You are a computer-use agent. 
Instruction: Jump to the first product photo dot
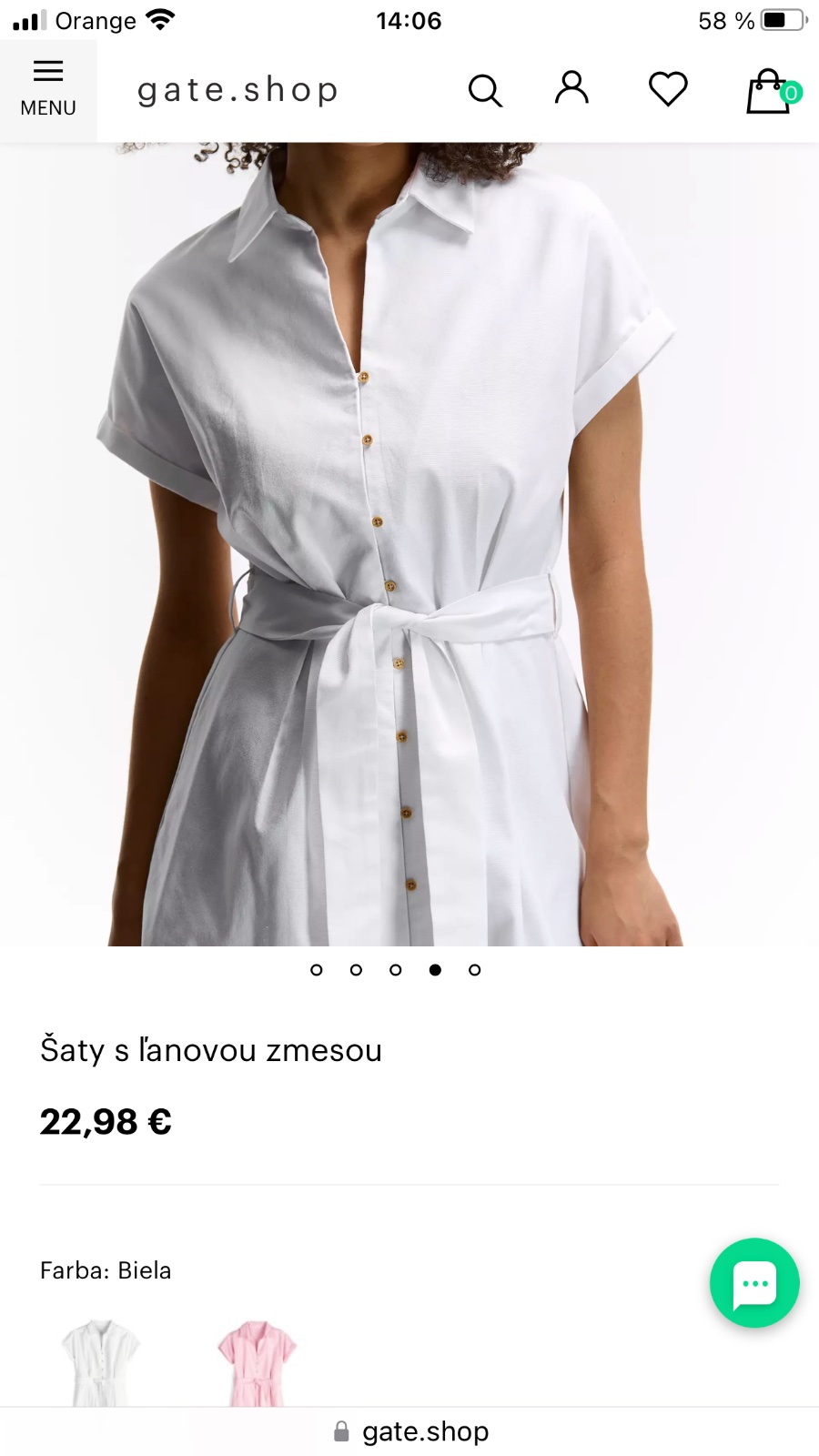317,970
